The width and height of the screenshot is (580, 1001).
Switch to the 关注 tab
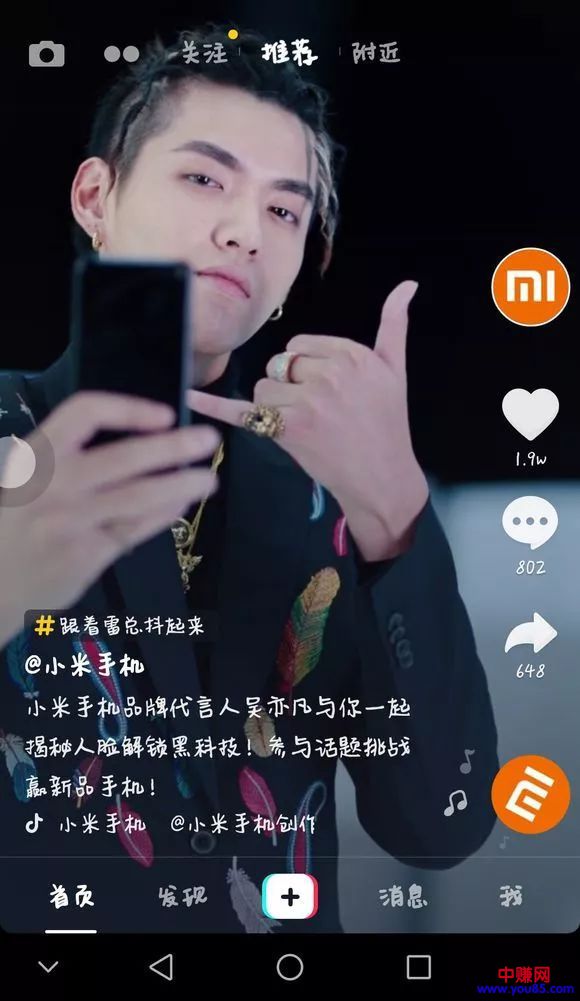204,52
